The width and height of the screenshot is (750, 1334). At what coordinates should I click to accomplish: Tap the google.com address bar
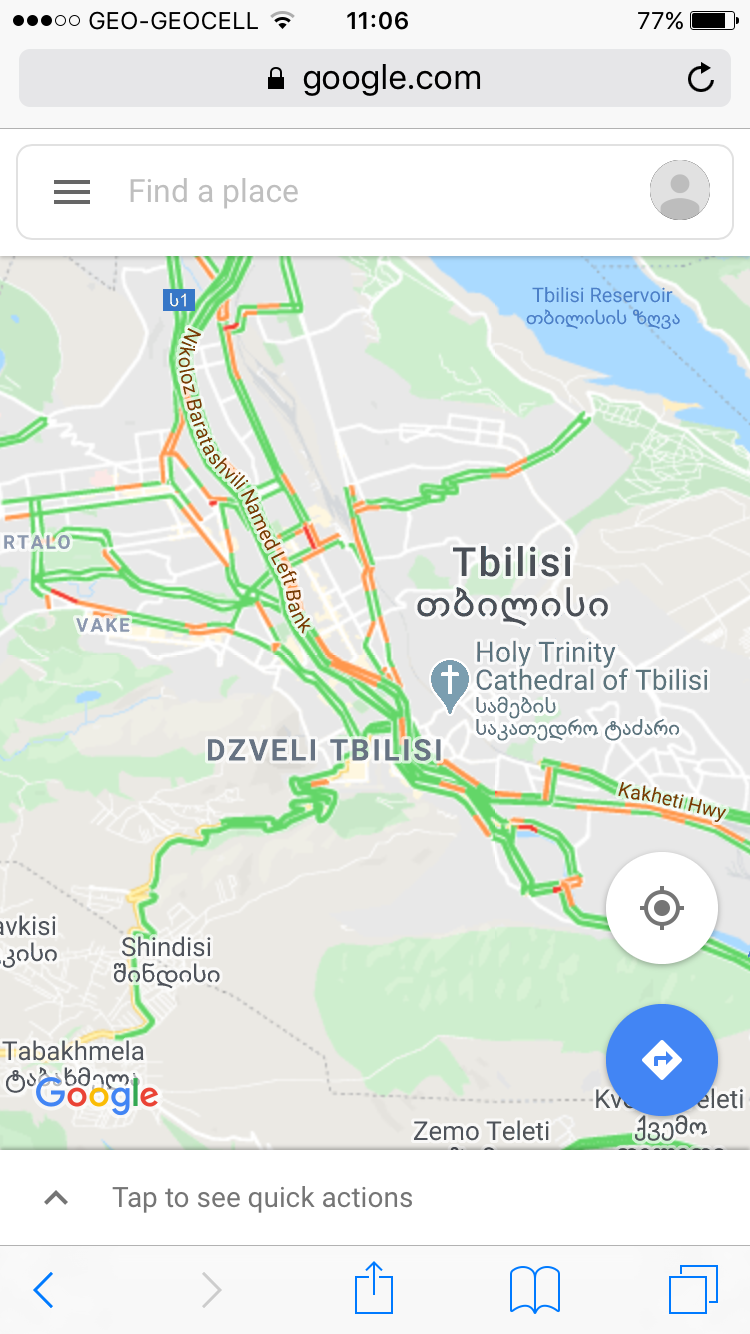374,79
